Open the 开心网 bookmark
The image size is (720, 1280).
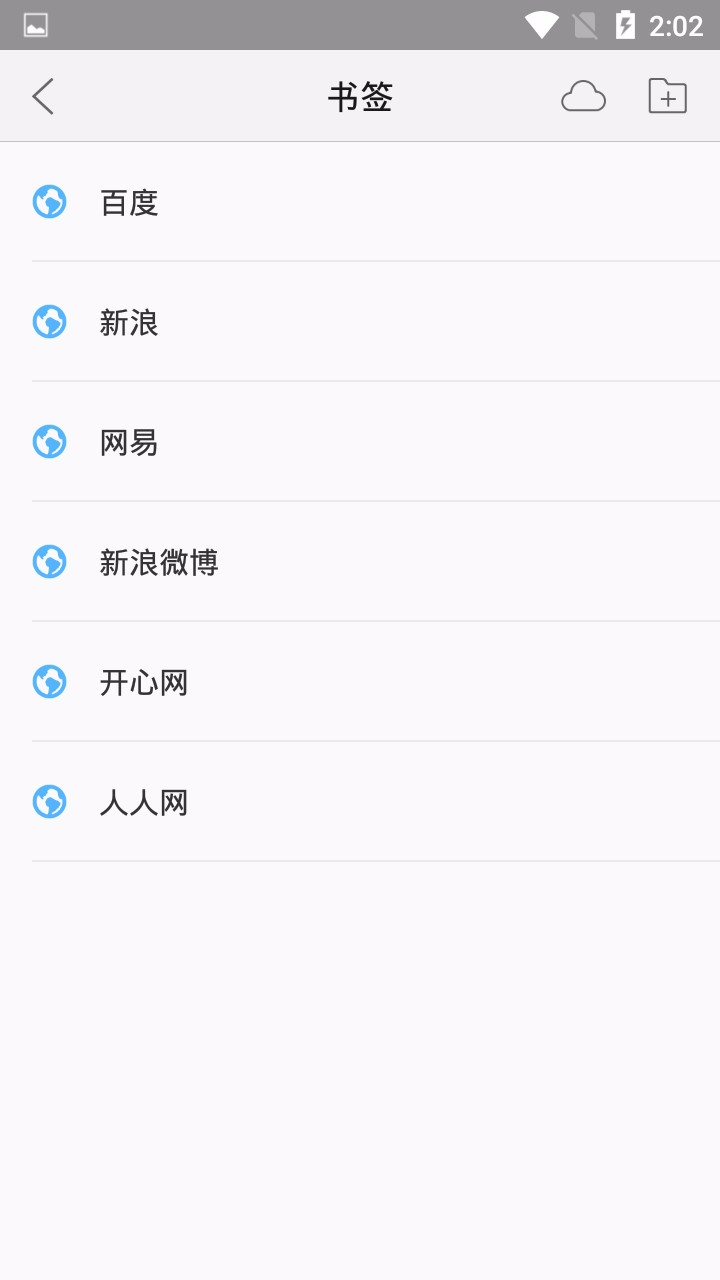144,682
